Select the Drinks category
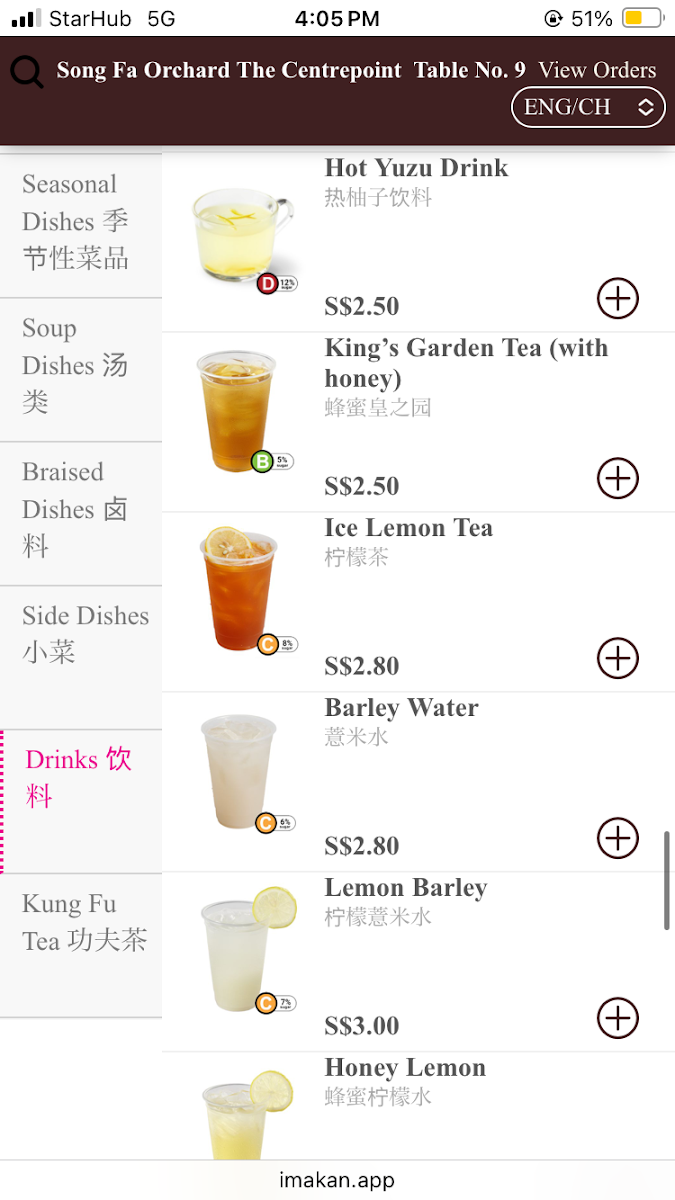Viewport: 675px width, 1200px height. pyautogui.click(x=79, y=778)
